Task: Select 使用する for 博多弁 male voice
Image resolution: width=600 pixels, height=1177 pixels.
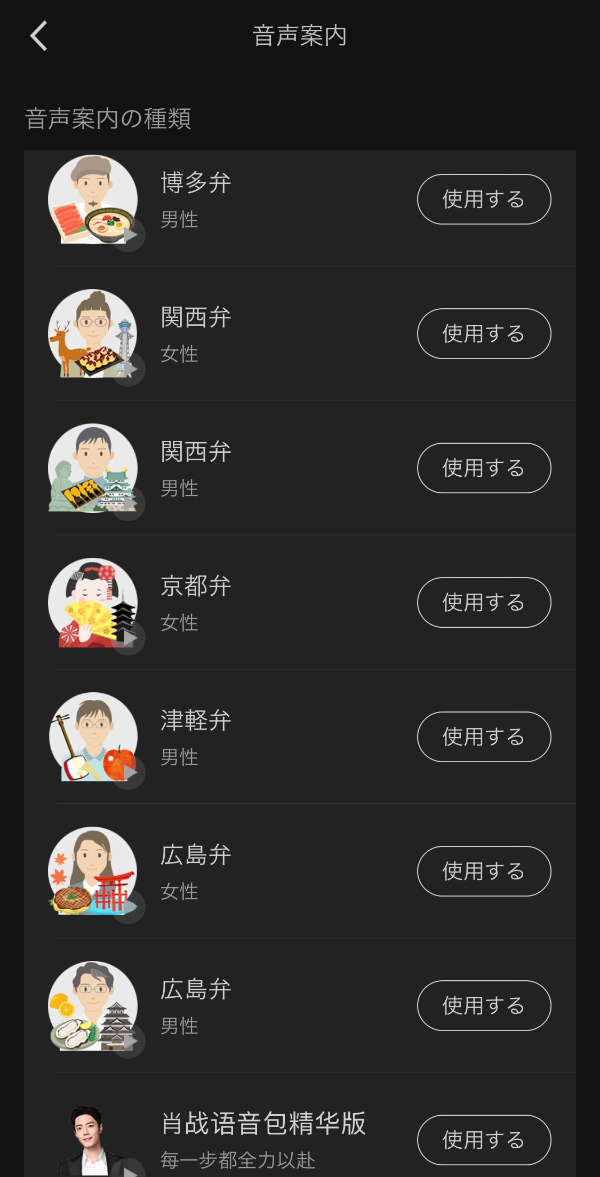Action: (483, 199)
